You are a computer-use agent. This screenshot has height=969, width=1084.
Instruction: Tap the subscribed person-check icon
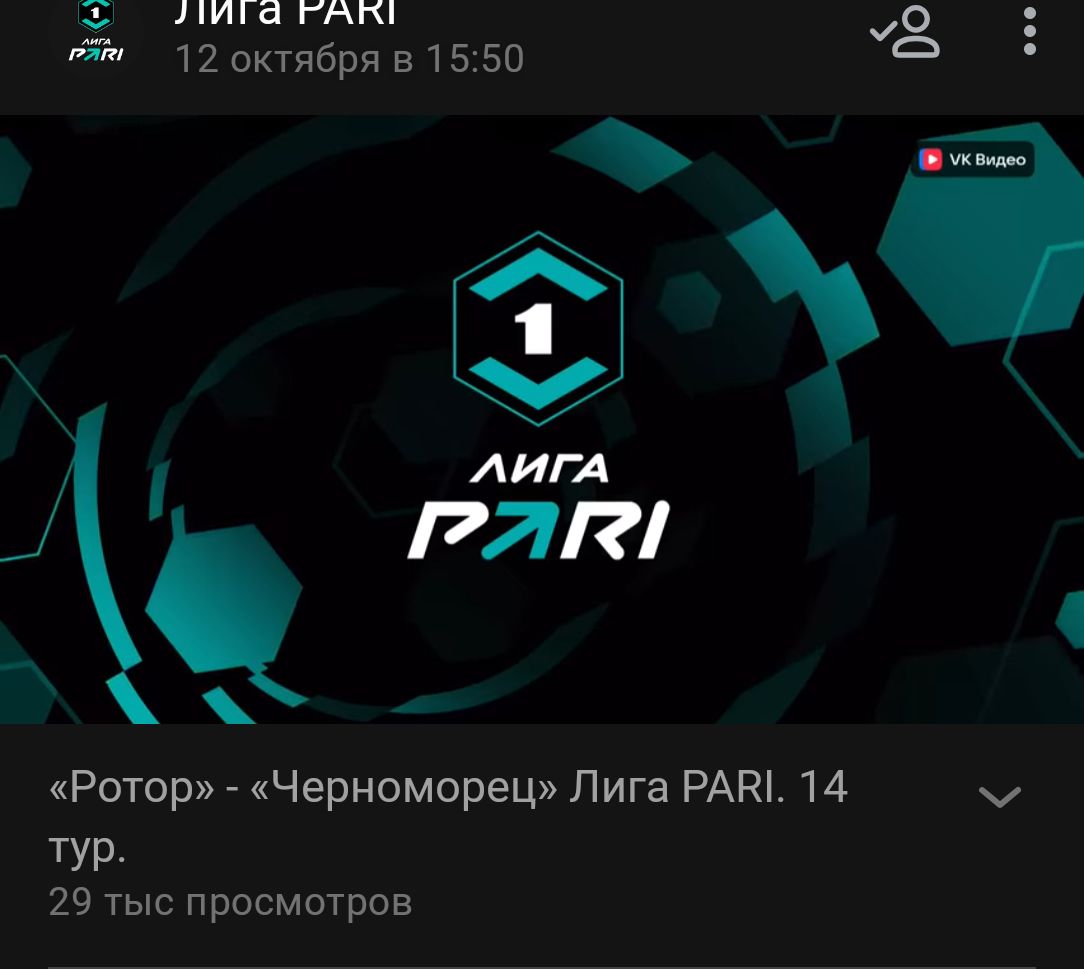click(906, 32)
